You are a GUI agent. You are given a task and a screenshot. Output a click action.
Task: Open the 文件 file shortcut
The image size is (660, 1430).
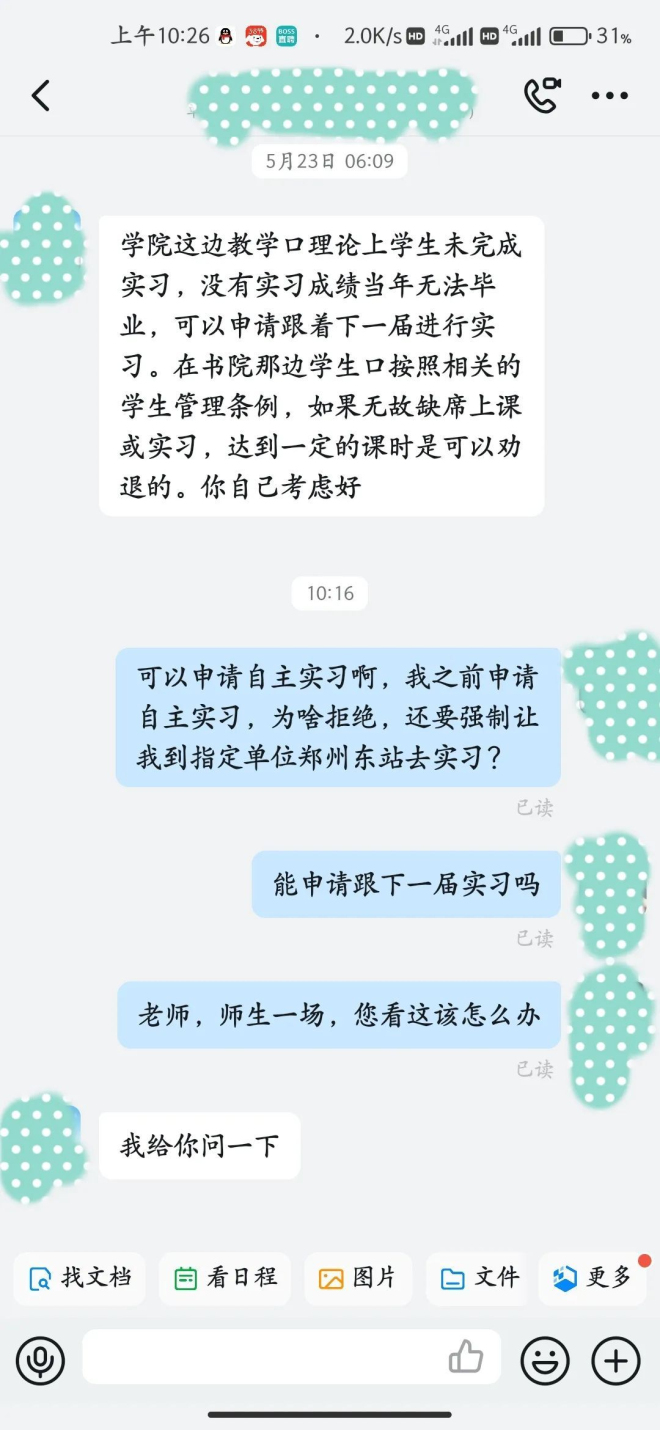[481, 1277]
